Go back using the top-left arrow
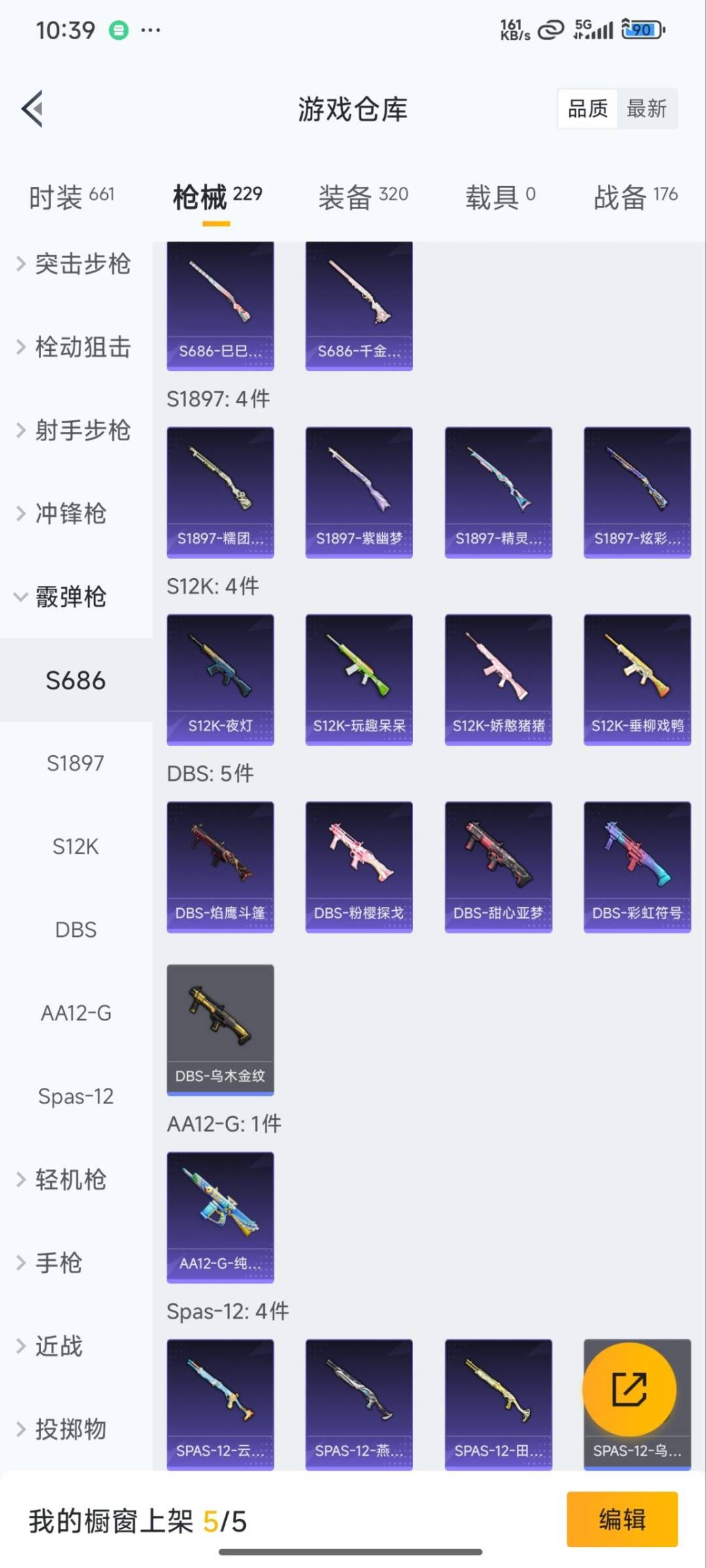Screen dimensions: 706x1568 (x=33, y=108)
